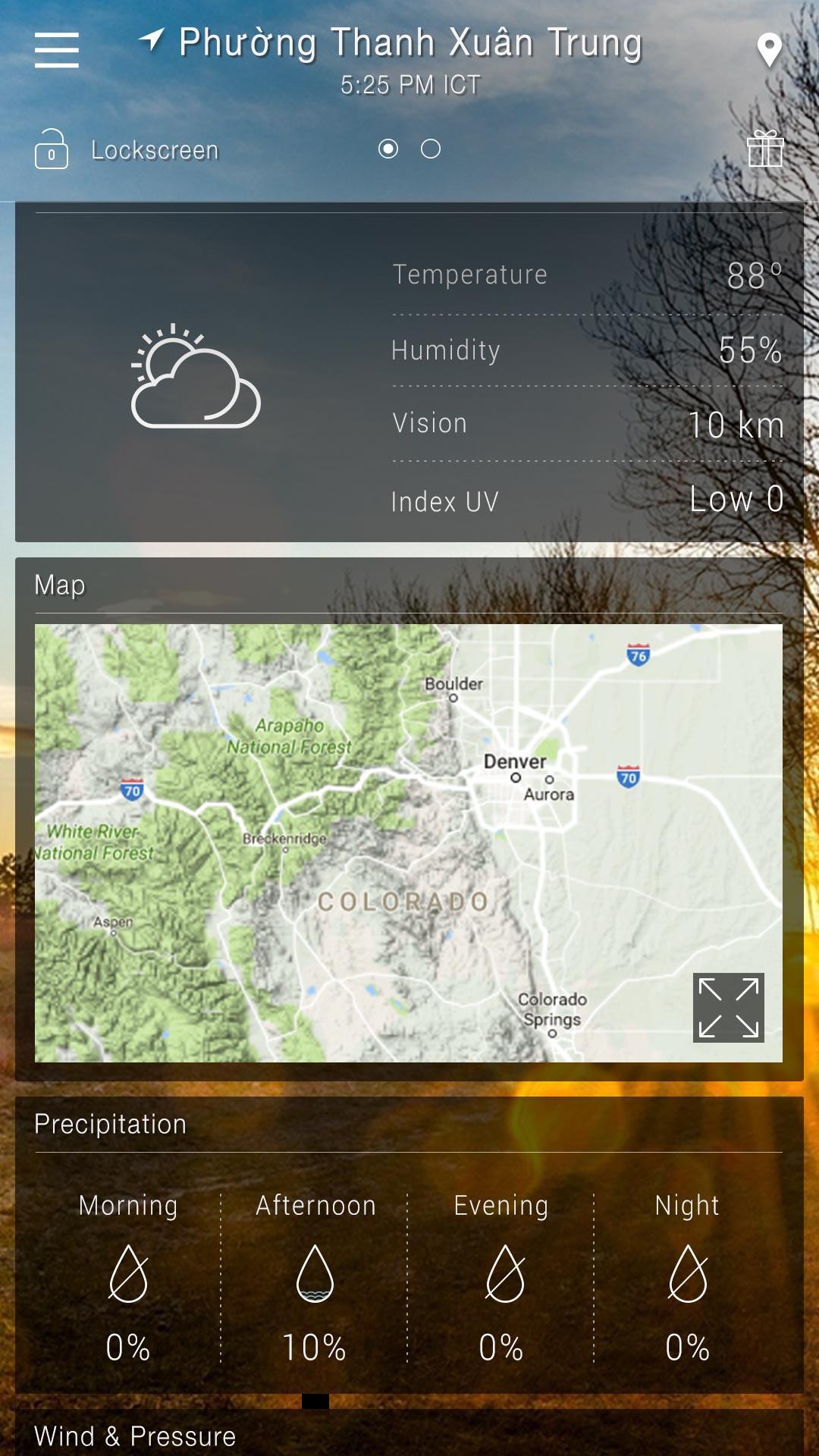Open the gift box icon
This screenshot has width=819, height=1456.
click(x=764, y=149)
